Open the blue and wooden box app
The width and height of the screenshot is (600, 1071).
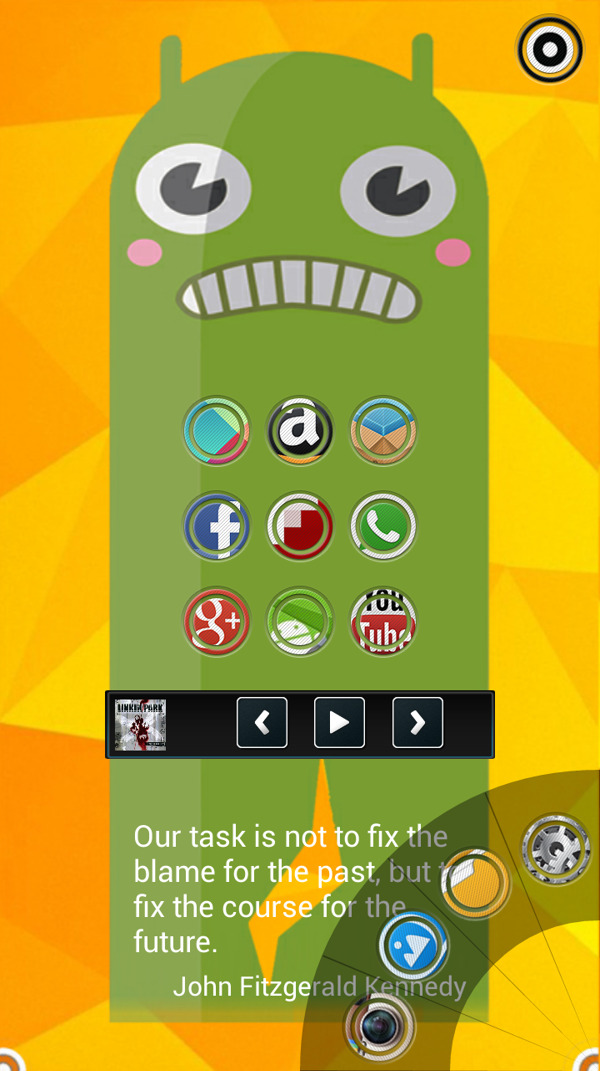(383, 430)
